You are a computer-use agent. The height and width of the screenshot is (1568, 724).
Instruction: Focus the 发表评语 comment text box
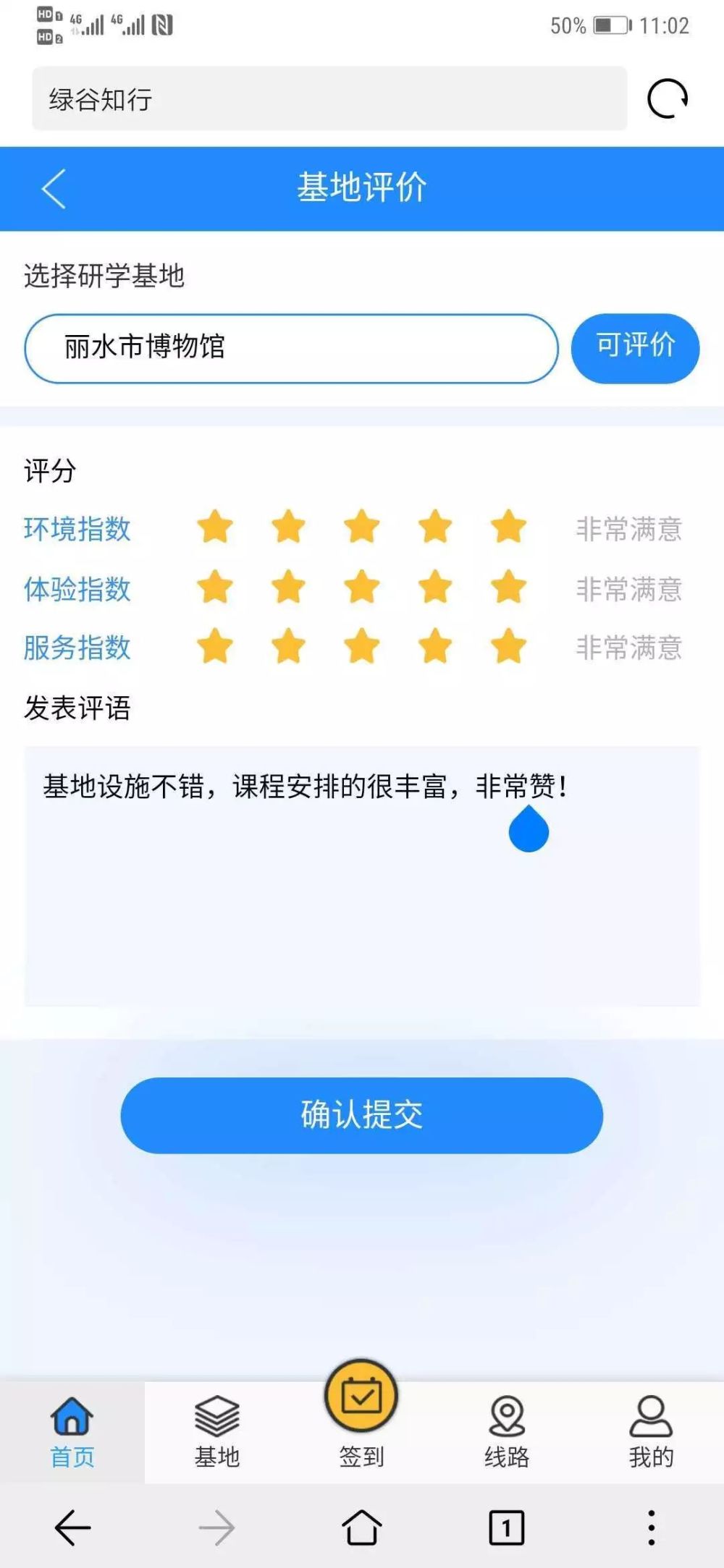point(362,876)
